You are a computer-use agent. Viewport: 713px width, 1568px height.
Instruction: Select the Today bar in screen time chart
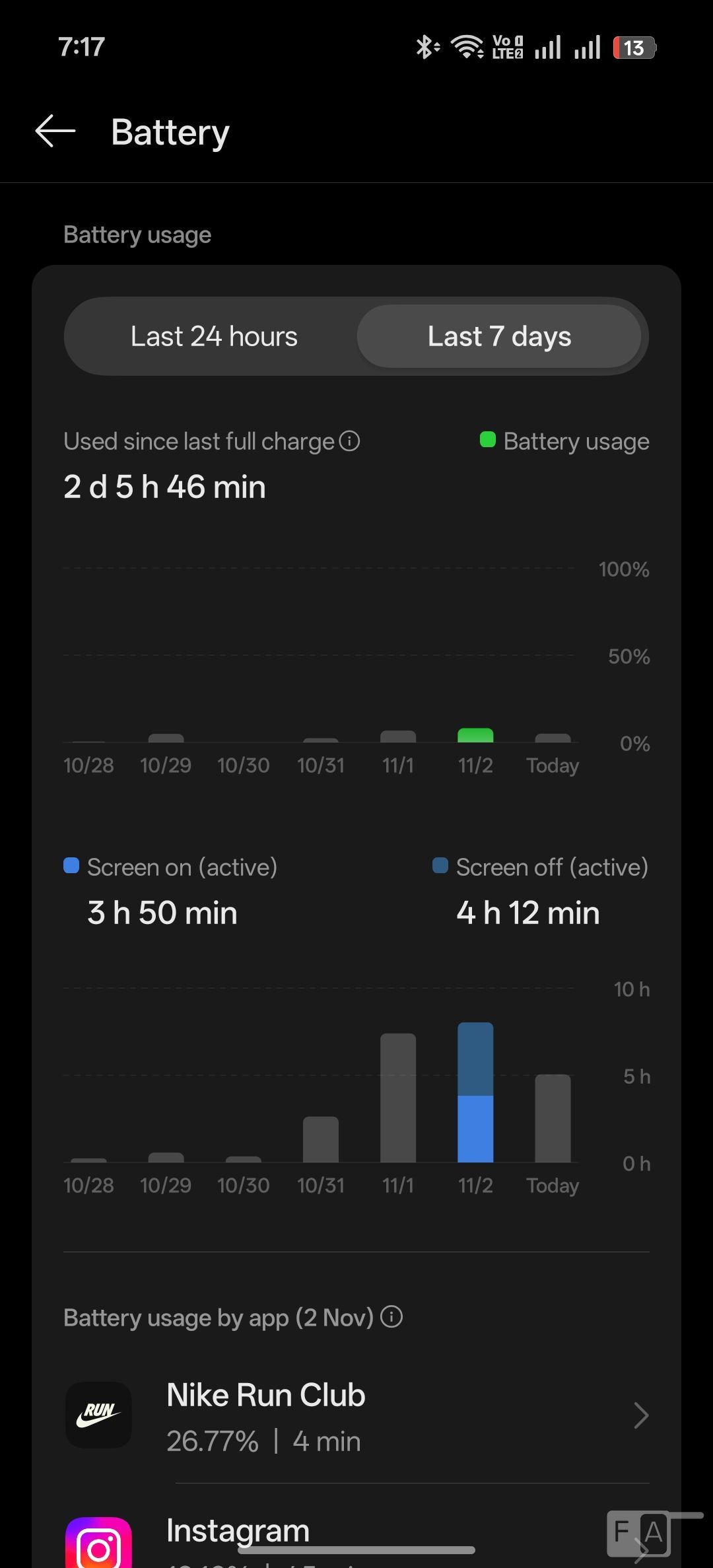[x=553, y=1118]
